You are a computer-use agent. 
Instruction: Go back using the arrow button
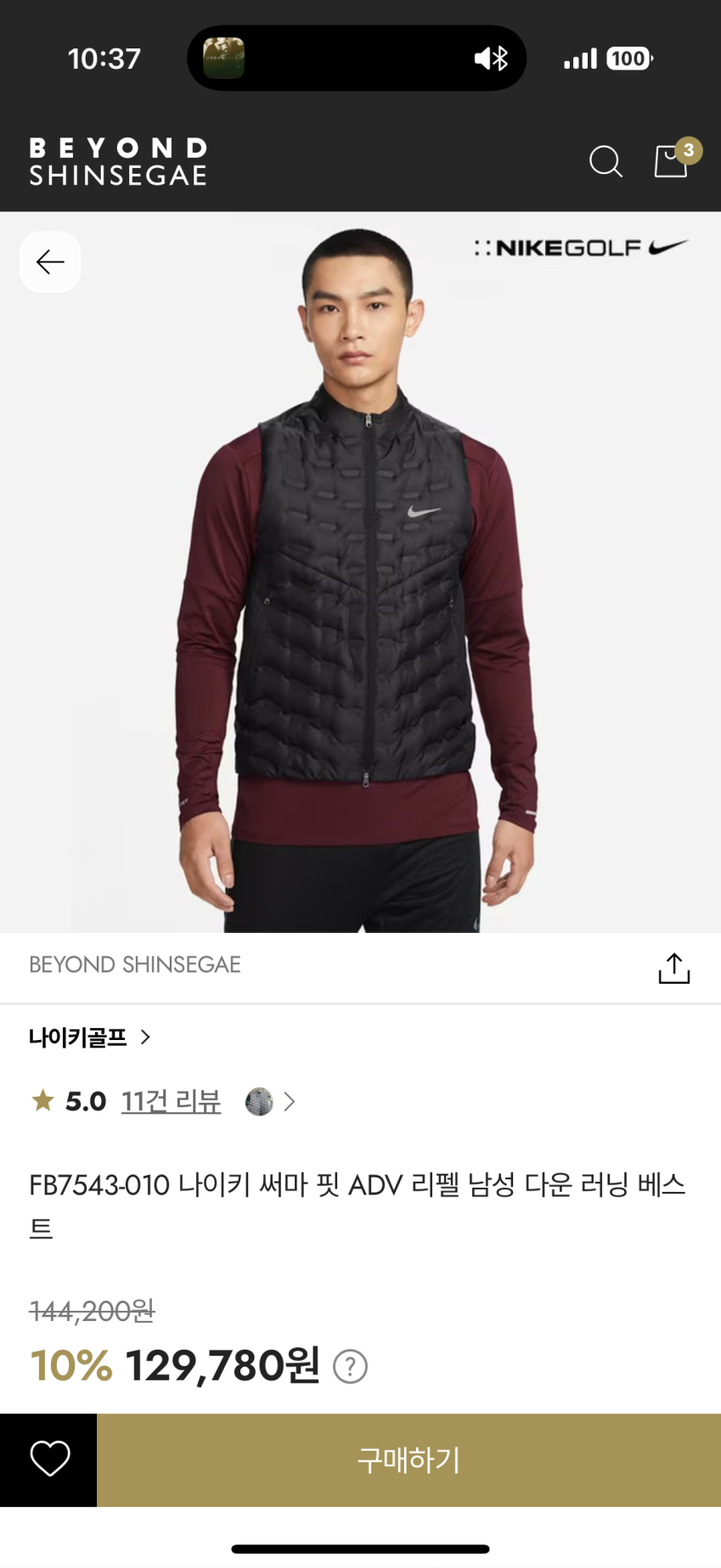(50, 261)
